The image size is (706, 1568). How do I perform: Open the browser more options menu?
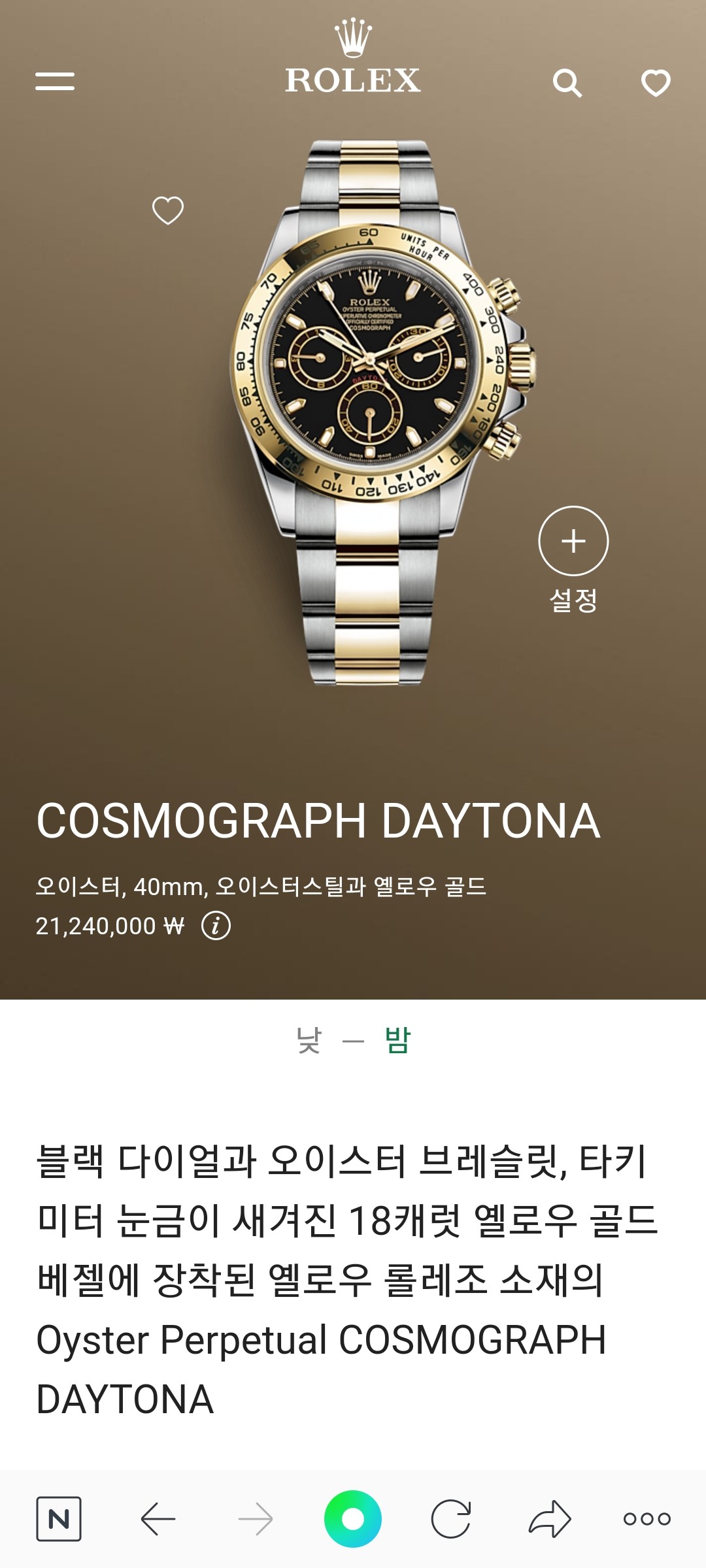pyautogui.click(x=647, y=1519)
